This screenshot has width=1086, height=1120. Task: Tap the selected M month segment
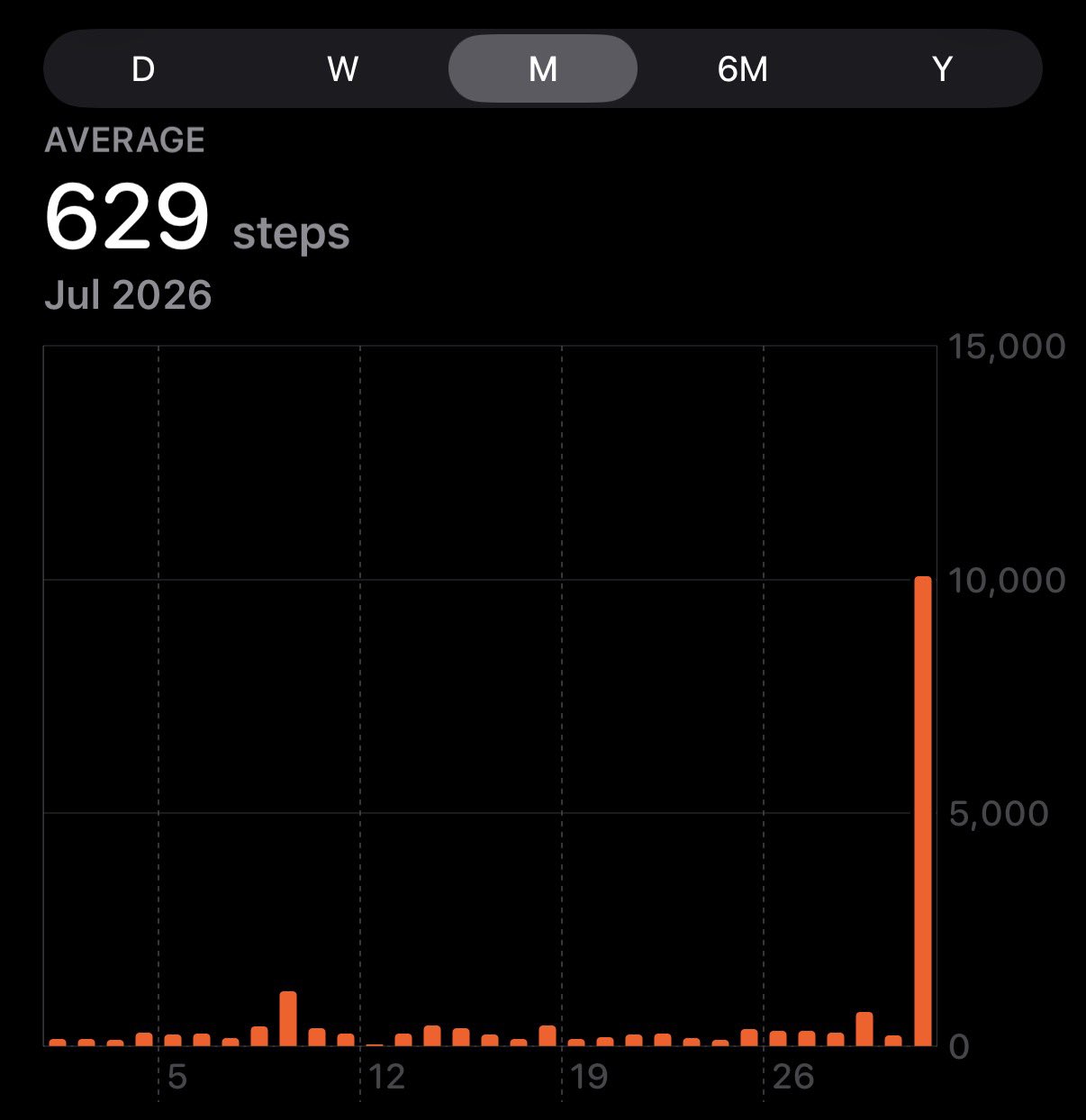(x=543, y=68)
